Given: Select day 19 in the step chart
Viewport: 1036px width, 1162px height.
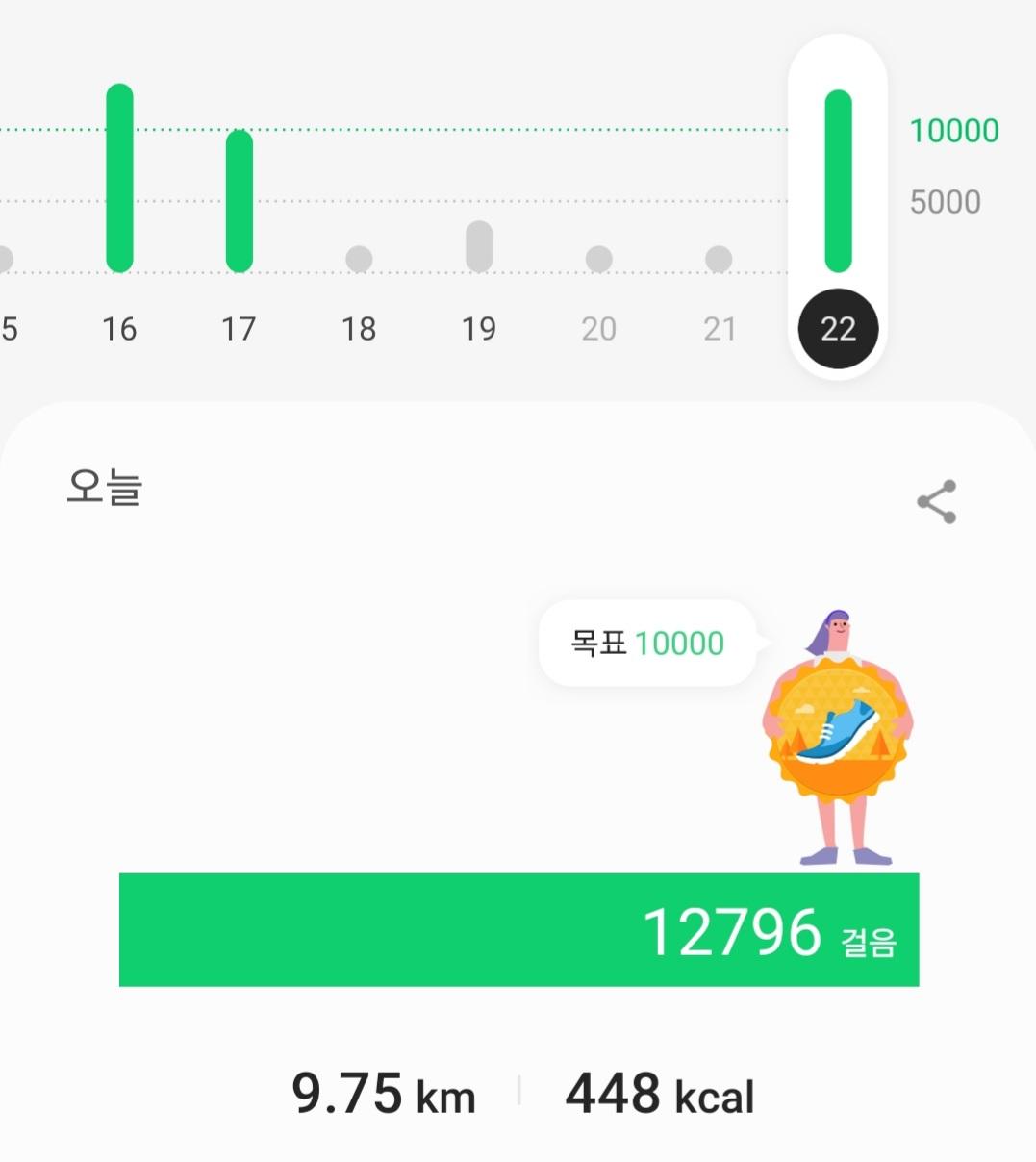Looking at the screenshot, I should pyautogui.click(x=479, y=328).
